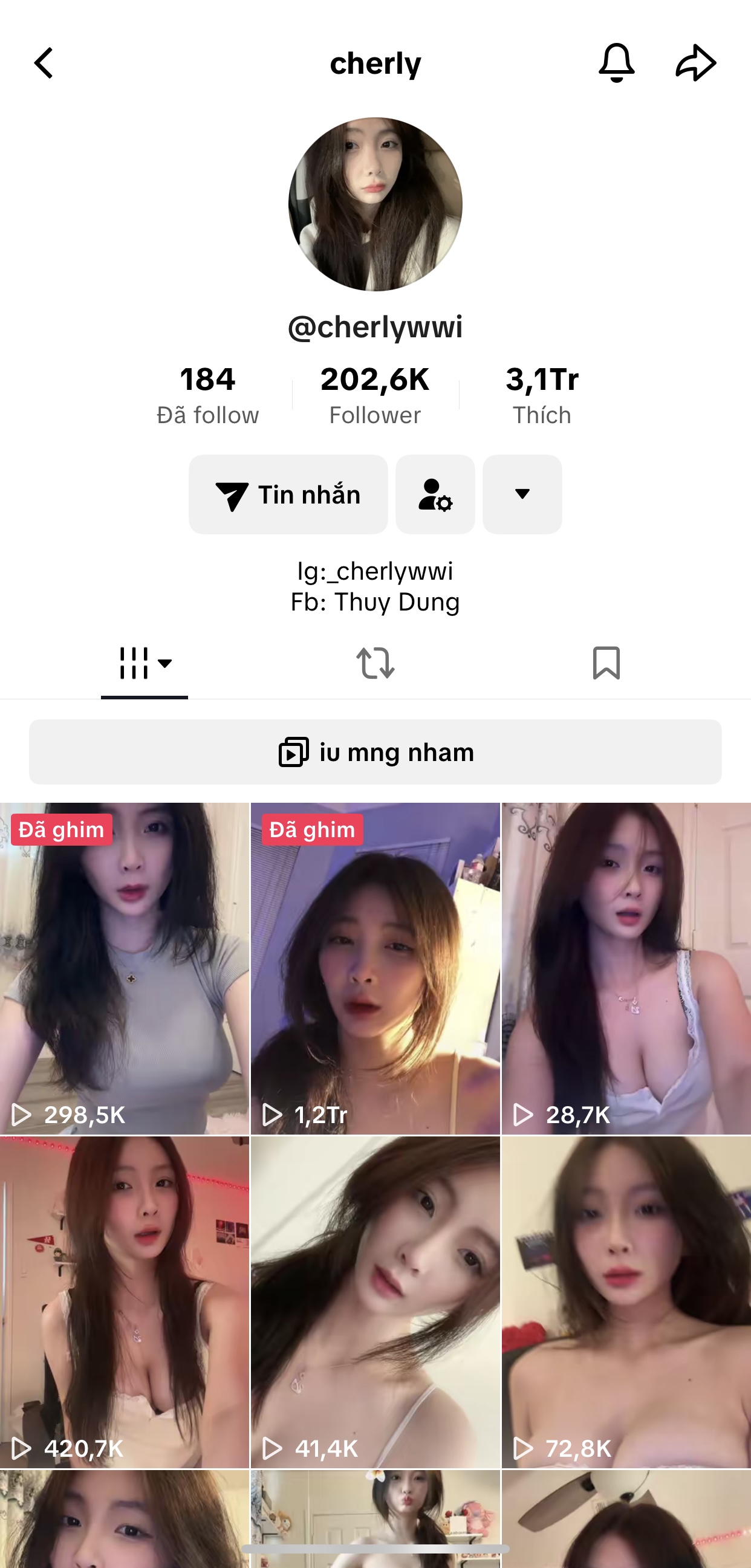Play the pinned video with 1,2Tr views
Viewport: 751px width, 1568px height.
375,968
